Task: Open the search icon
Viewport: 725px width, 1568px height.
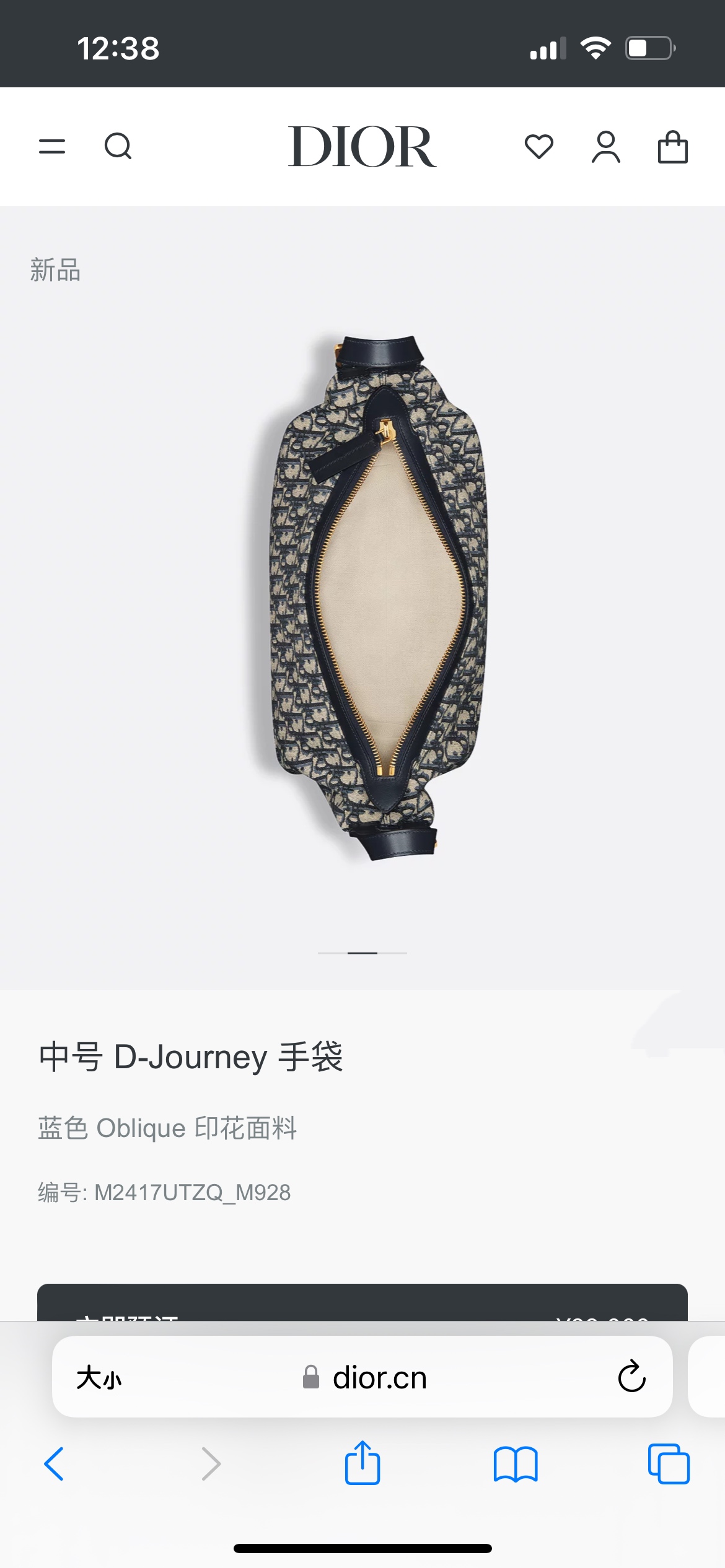Action: pos(118,147)
